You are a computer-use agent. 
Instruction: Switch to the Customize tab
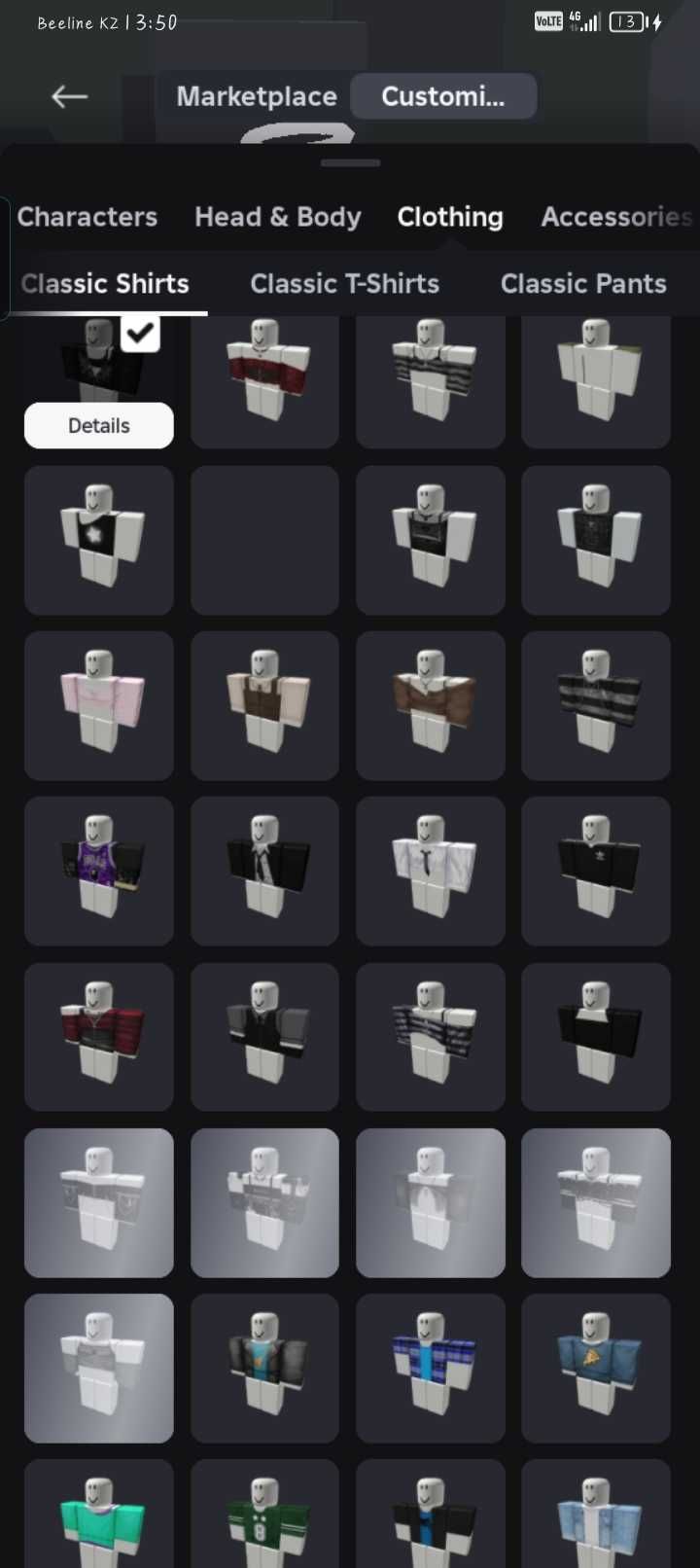[442, 96]
